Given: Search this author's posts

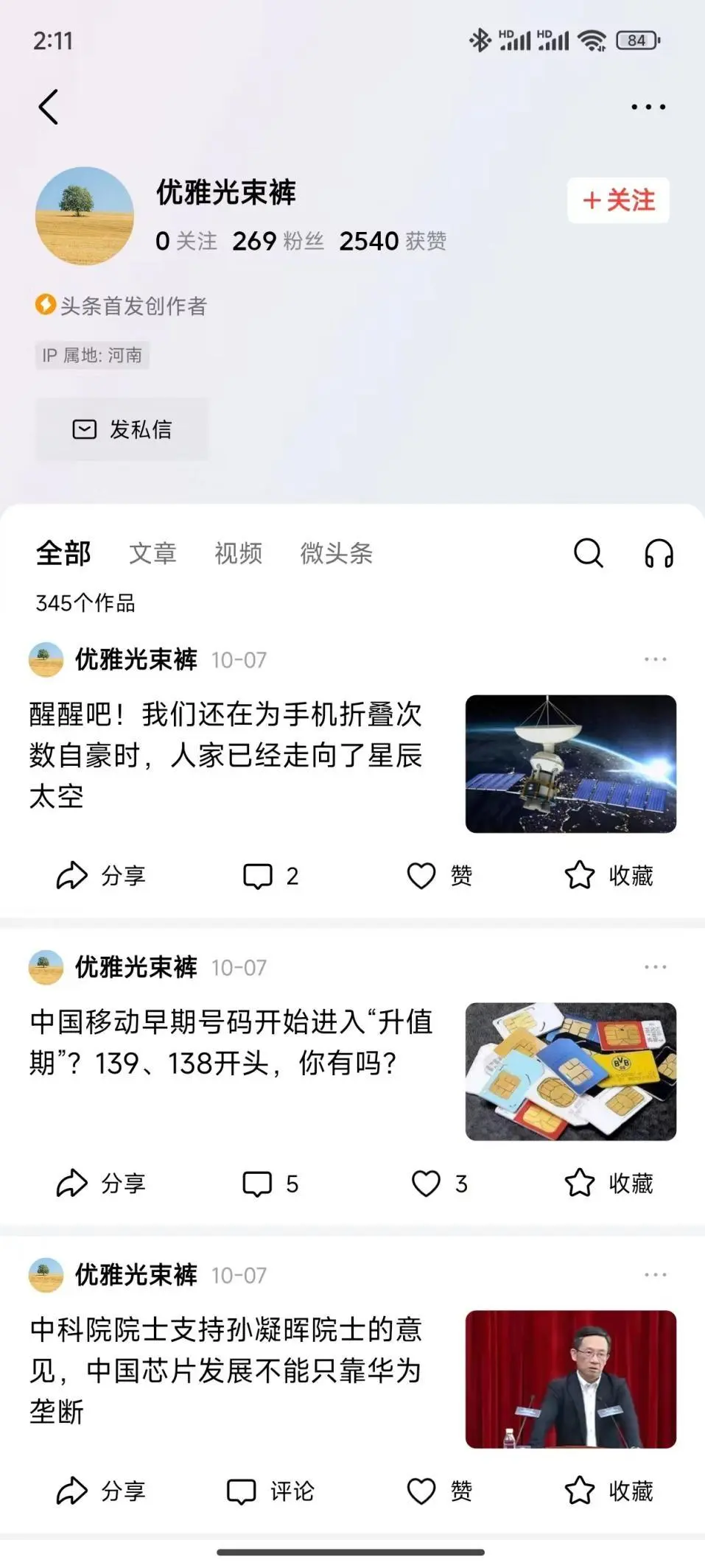Looking at the screenshot, I should tap(588, 553).
